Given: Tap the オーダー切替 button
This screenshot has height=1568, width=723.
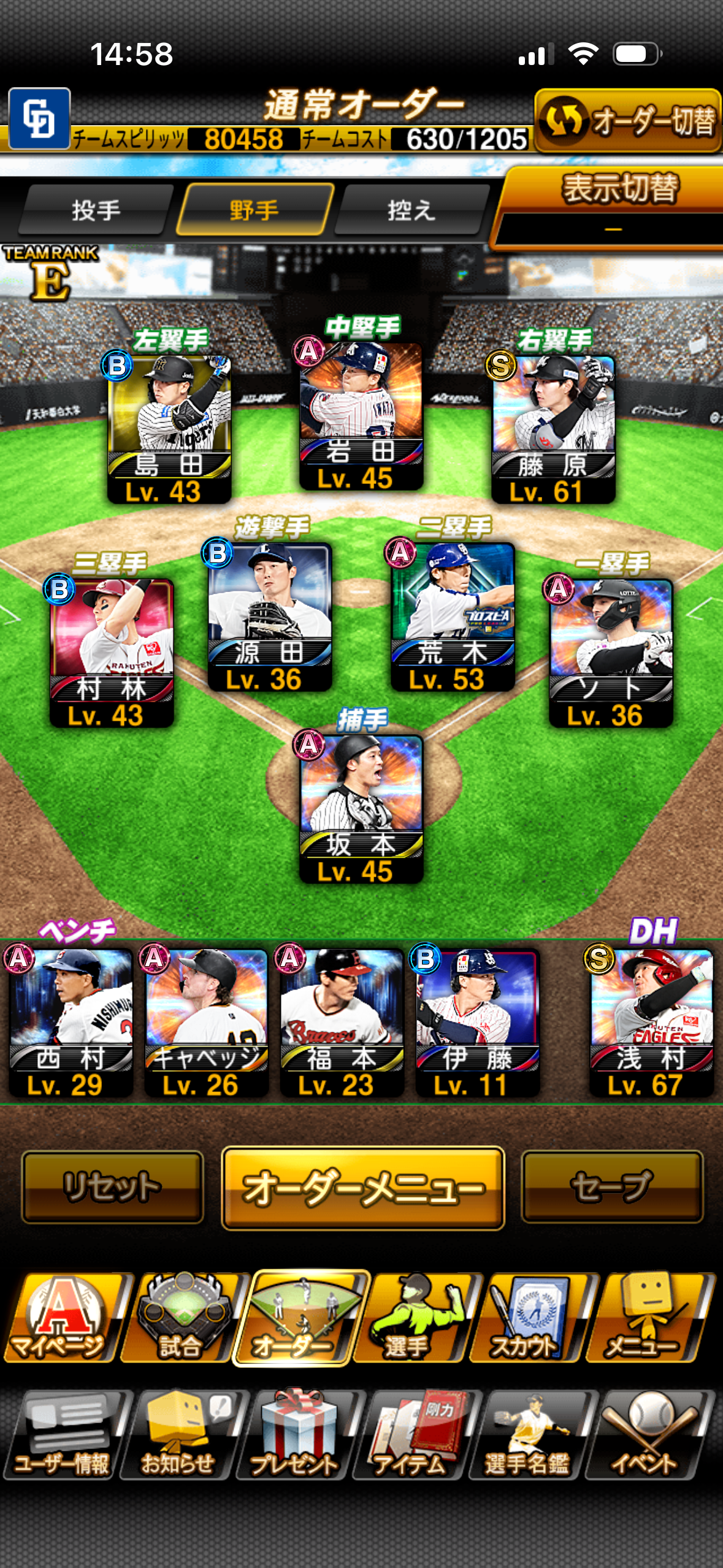Looking at the screenshot, I should [627, 121].
